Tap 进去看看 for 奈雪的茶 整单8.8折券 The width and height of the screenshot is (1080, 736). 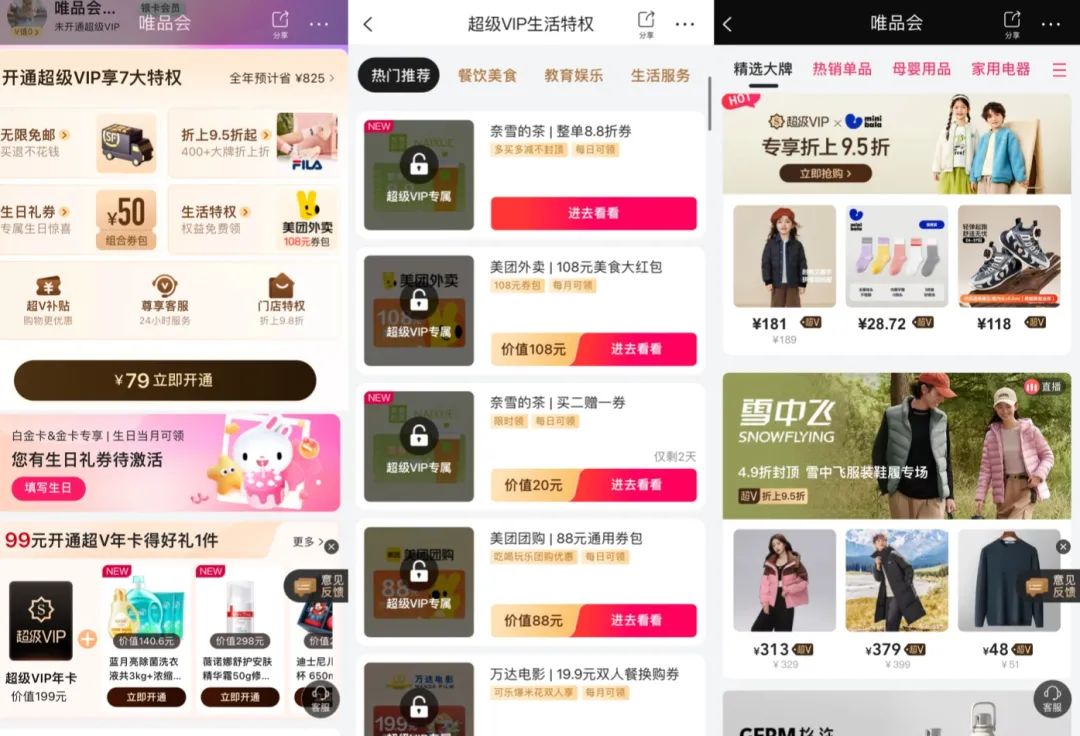pyautogui.click(x=593, y=213)
